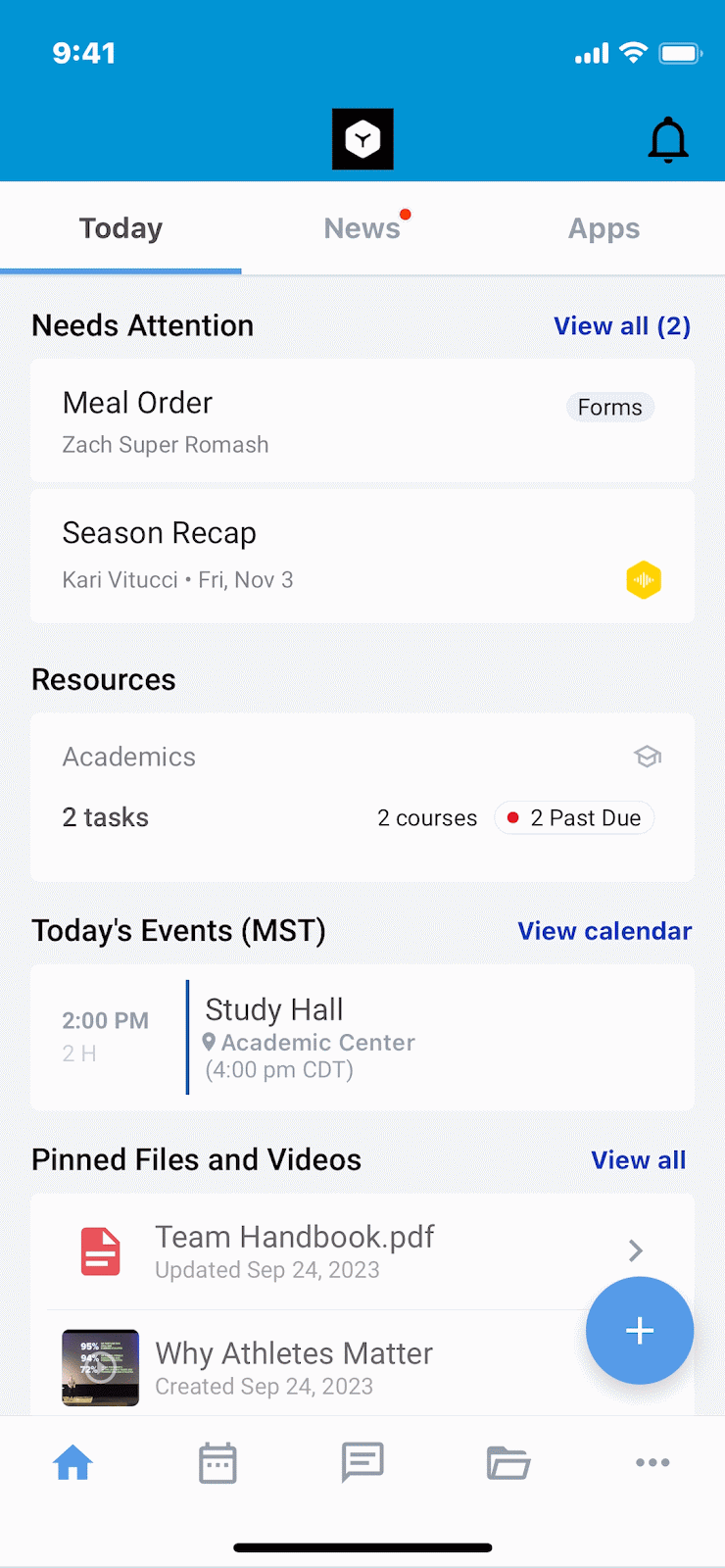Open the More ellipsis in bottom navigation
This screenshot has height=1568, width=725.
pos(652,1461)
